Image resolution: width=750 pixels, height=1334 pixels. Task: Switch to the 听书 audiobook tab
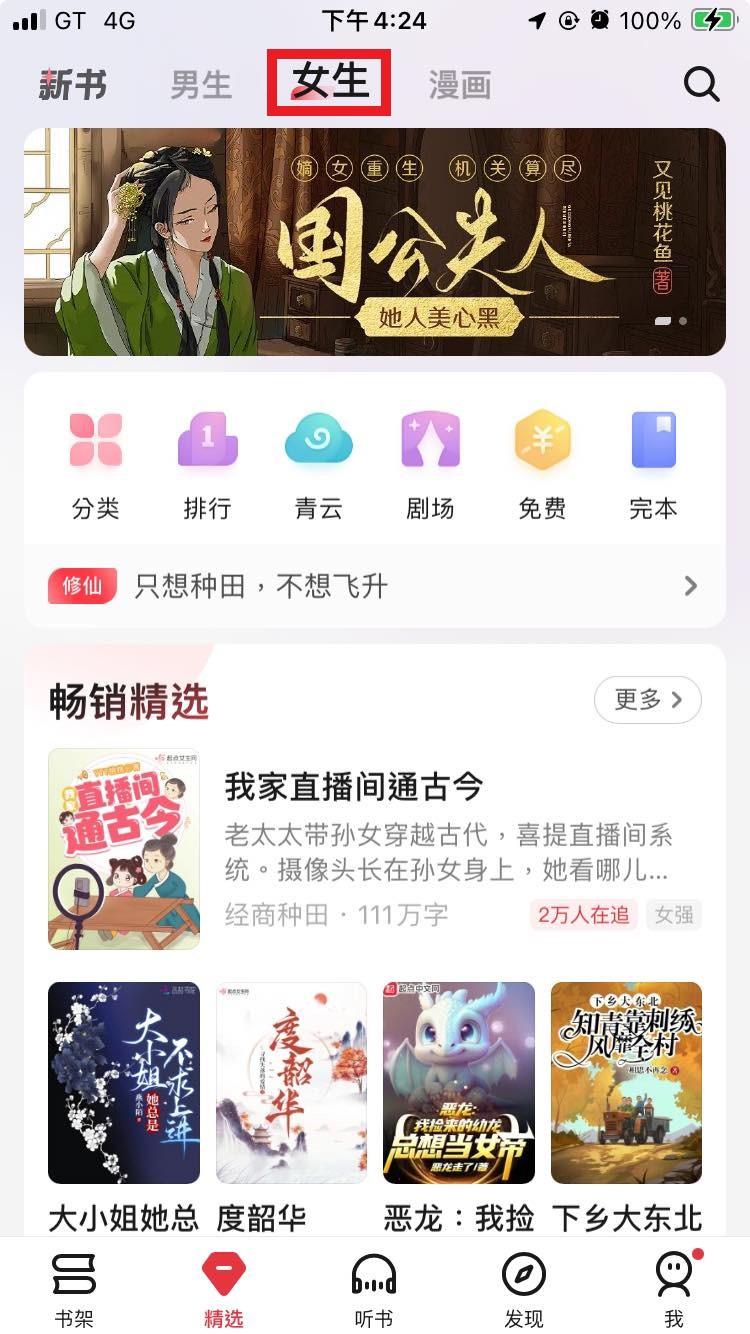click(x=374, y=1289)
